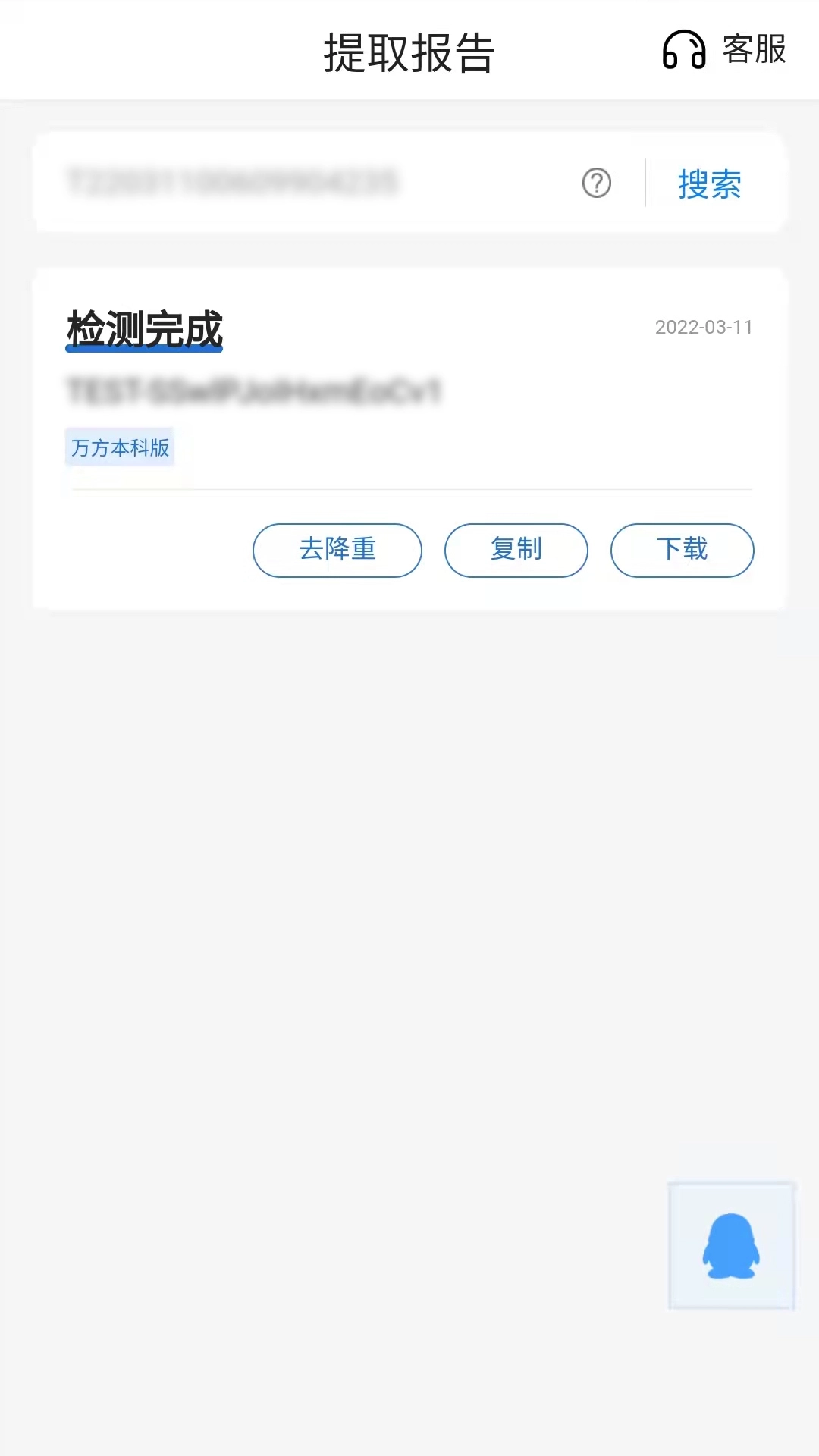
Task: Select the blue penguin assistant icon
Action: (x=730, y=1244)
